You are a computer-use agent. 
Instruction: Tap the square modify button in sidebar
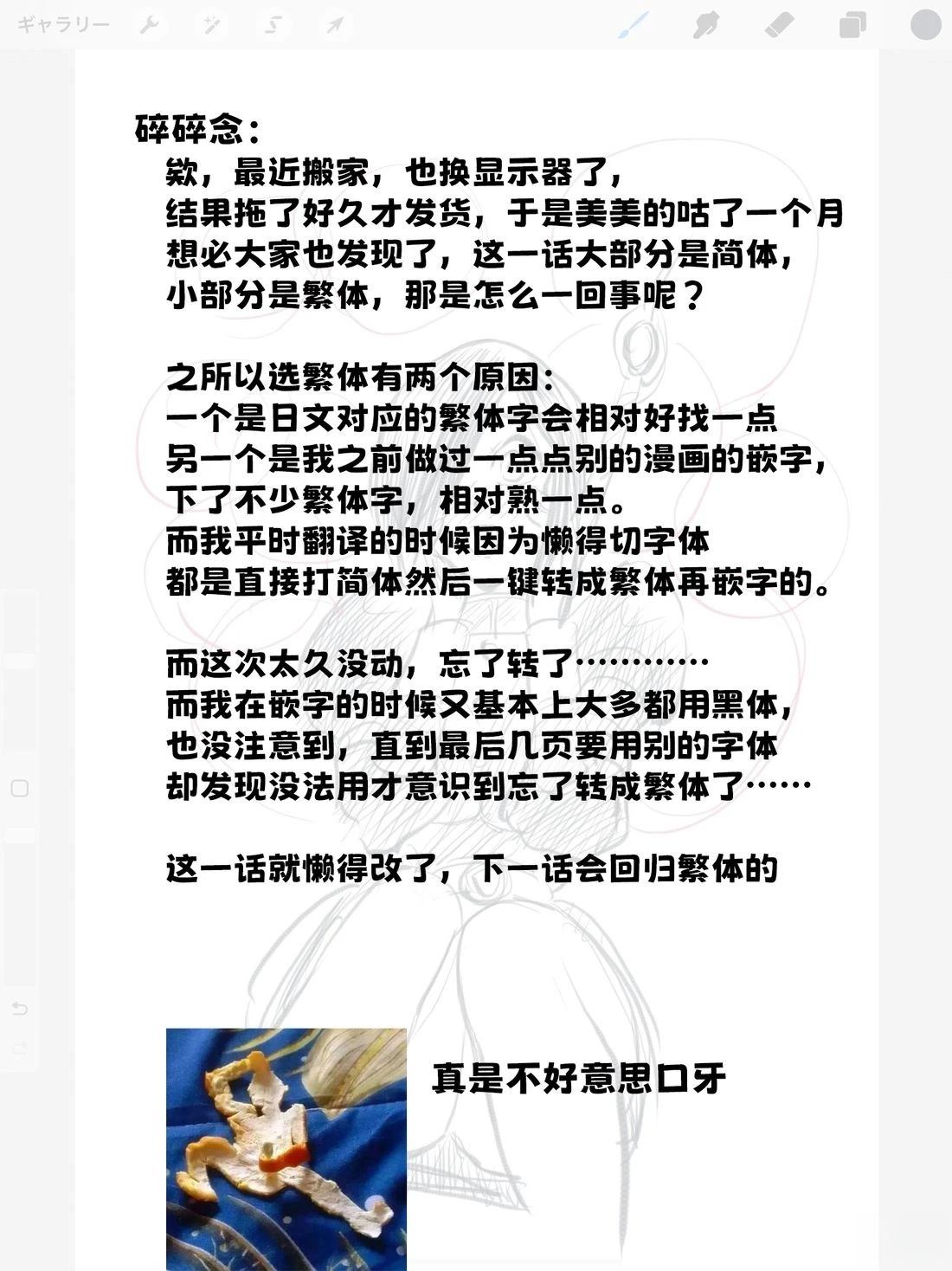tap(19, 788)
